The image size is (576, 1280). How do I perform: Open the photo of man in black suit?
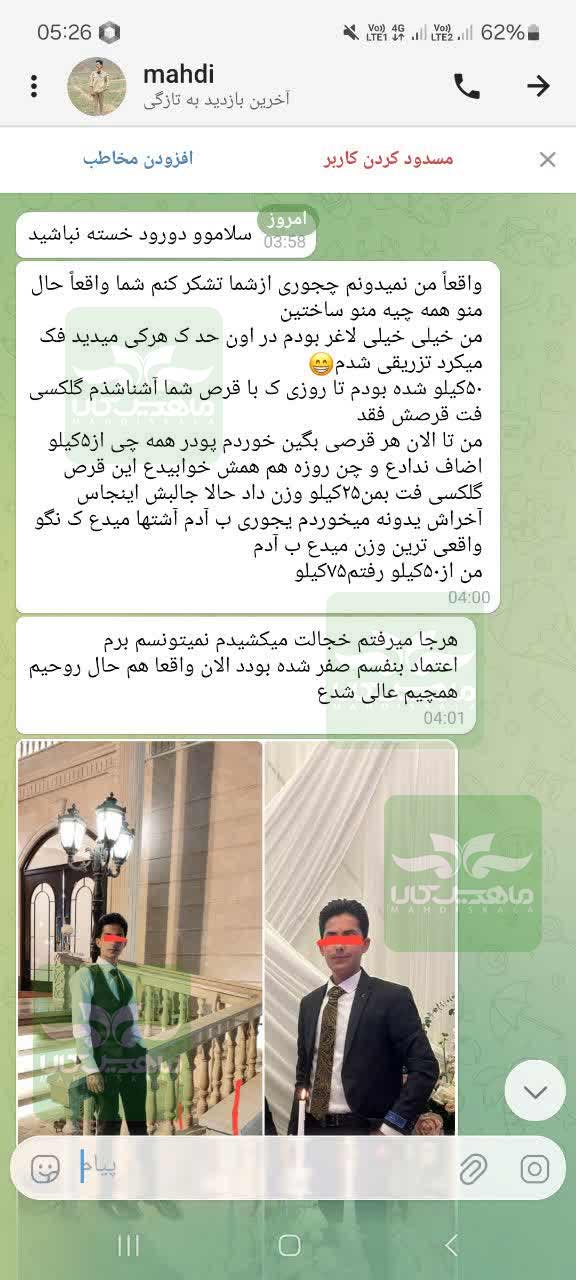pos(360,940)
